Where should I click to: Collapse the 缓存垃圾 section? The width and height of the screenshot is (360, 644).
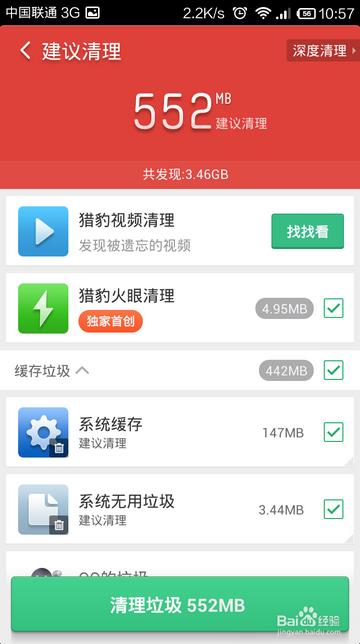83,371
